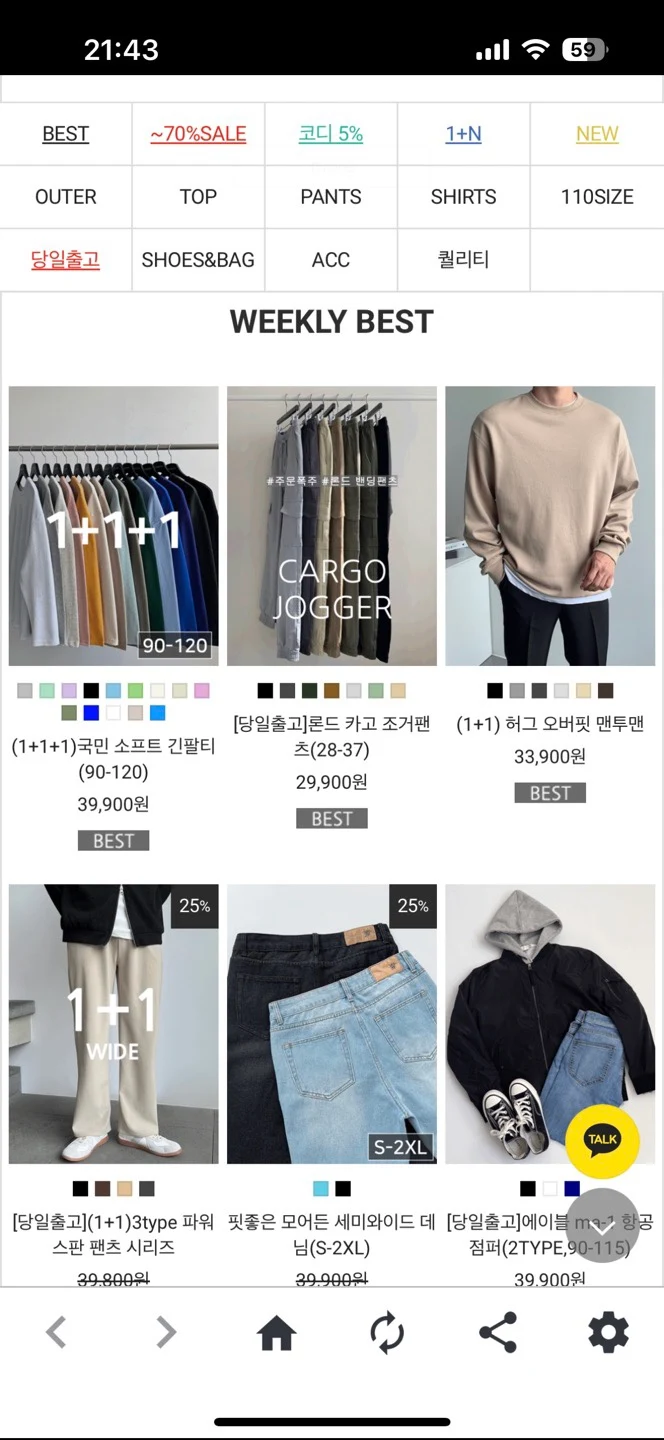Select the 1+N category
The width and height of the screenshot is (664, 1440).
coord(463,134)
